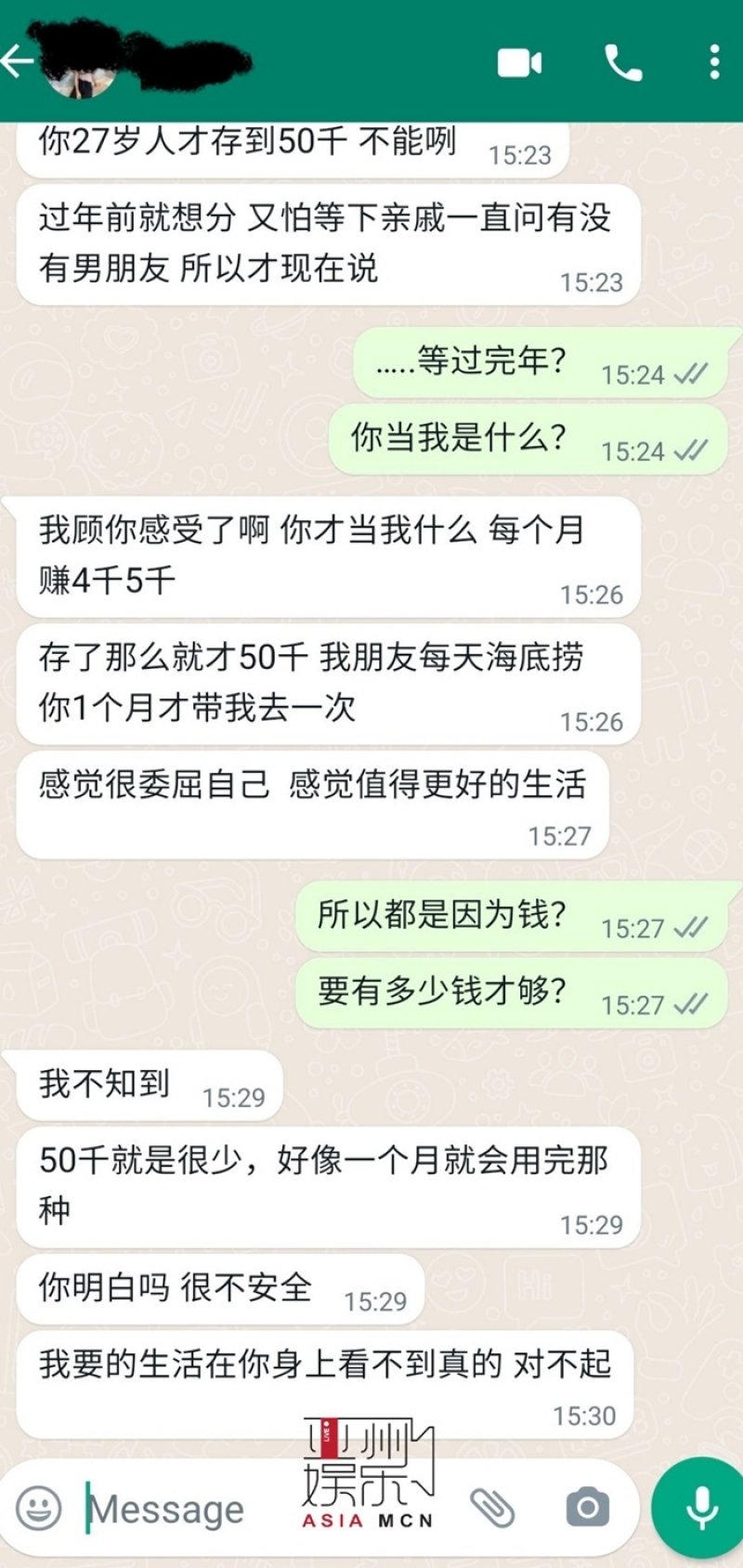The height and width of the screenshot is (1568, 743).
Task: Open the camera to send a photo
Action: (587, 1507)
